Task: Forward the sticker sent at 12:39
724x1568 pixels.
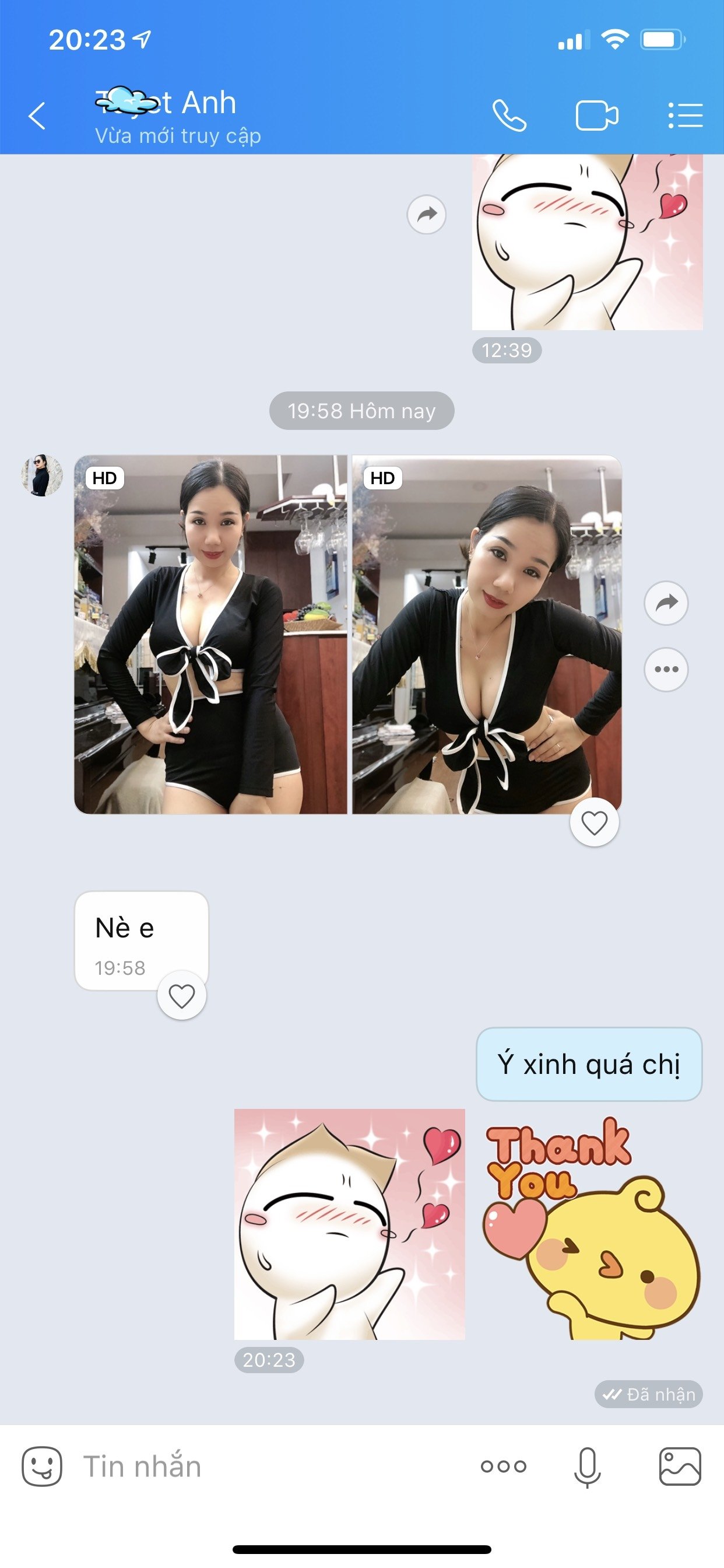Action: (x=427, y=214)
